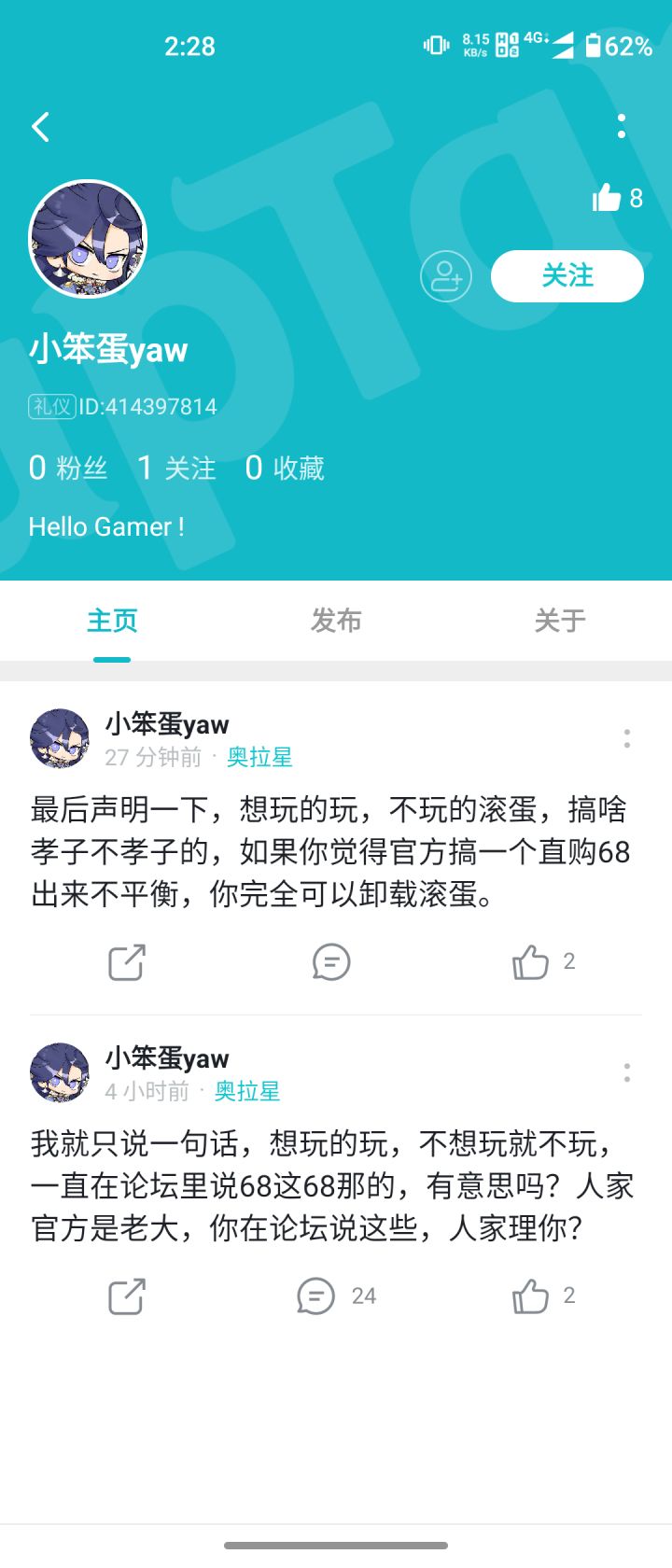Tap the 关注 follow button
The image size is (672, 1568).
567,276
